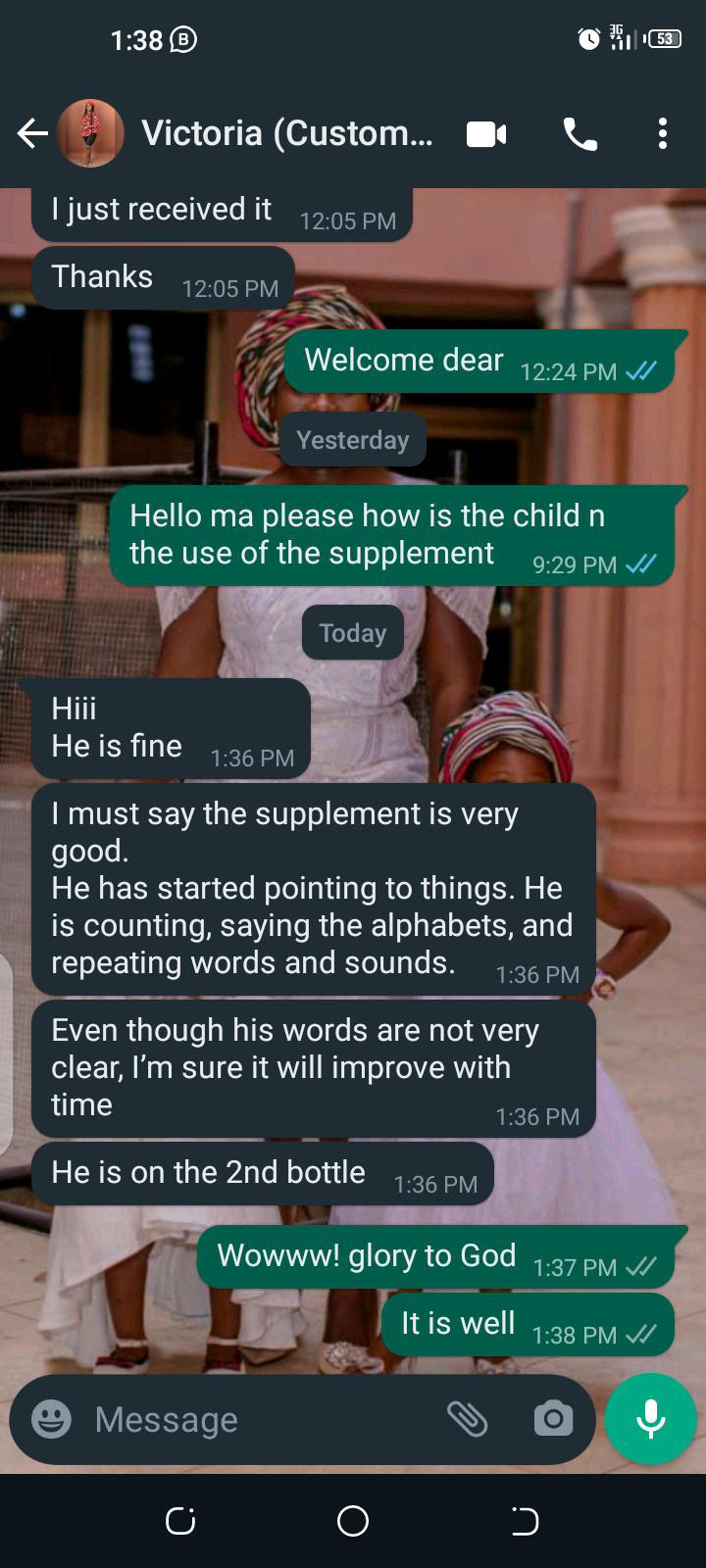706x1568 pixels.
Task: Start a voice call with Victoria
Action: (580, 134)
